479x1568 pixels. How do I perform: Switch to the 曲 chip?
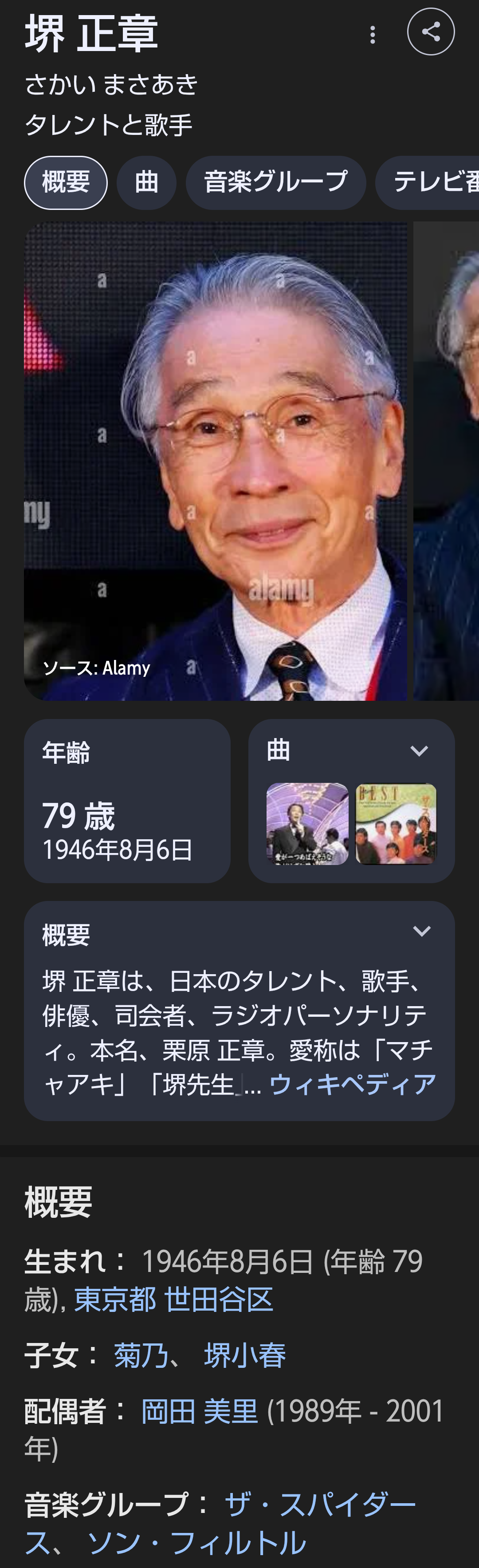pyautogui.click(x=146, y=182)
